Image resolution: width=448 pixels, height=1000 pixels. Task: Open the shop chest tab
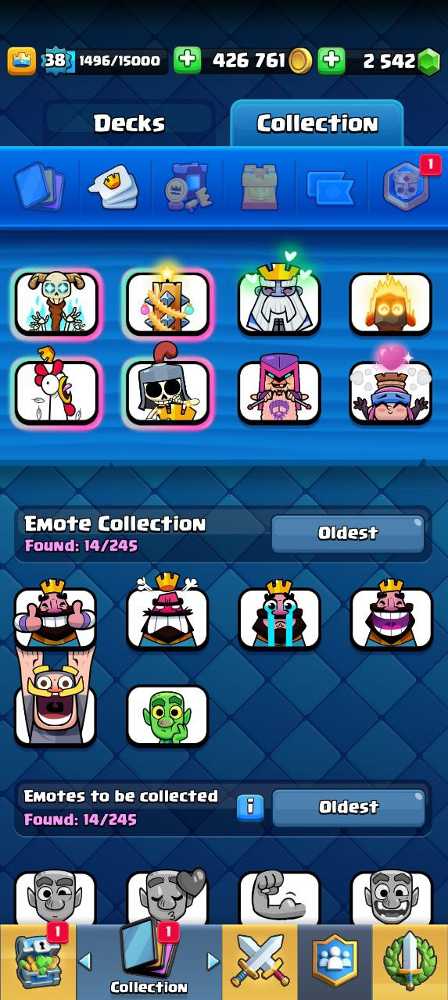tap(38, 962)
